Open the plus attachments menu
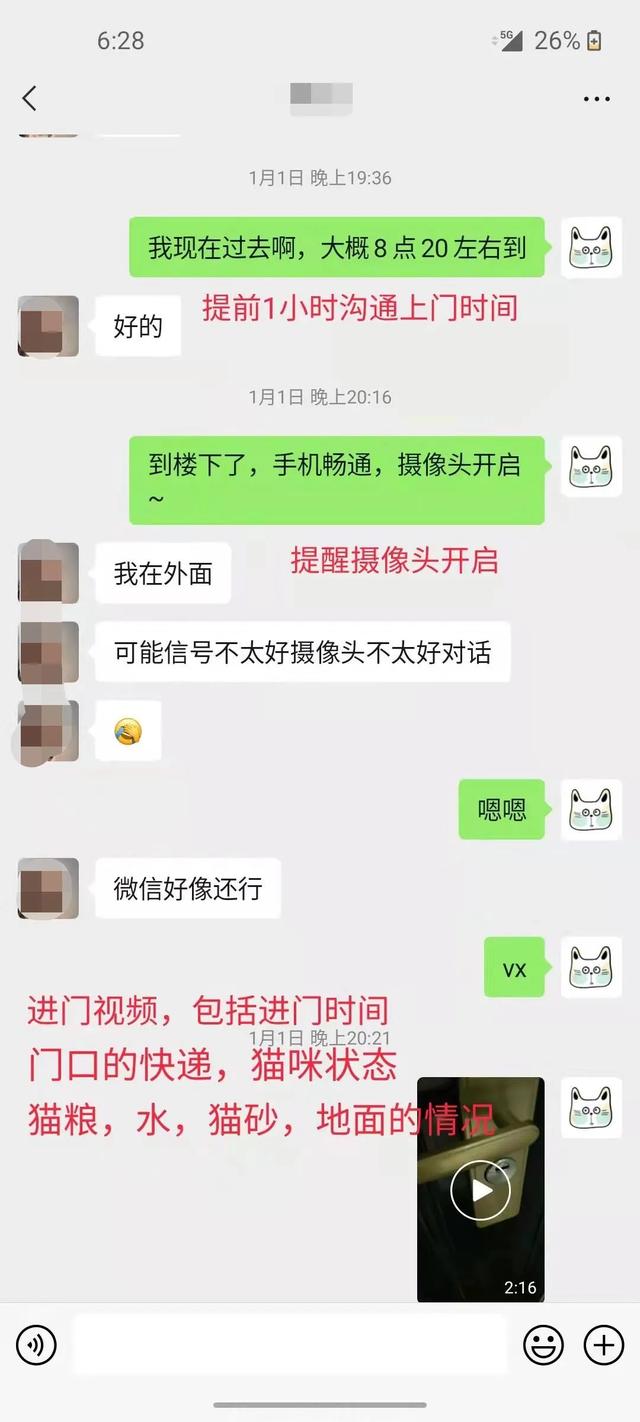This screenshot has height=1422, width=640. 604,1345
